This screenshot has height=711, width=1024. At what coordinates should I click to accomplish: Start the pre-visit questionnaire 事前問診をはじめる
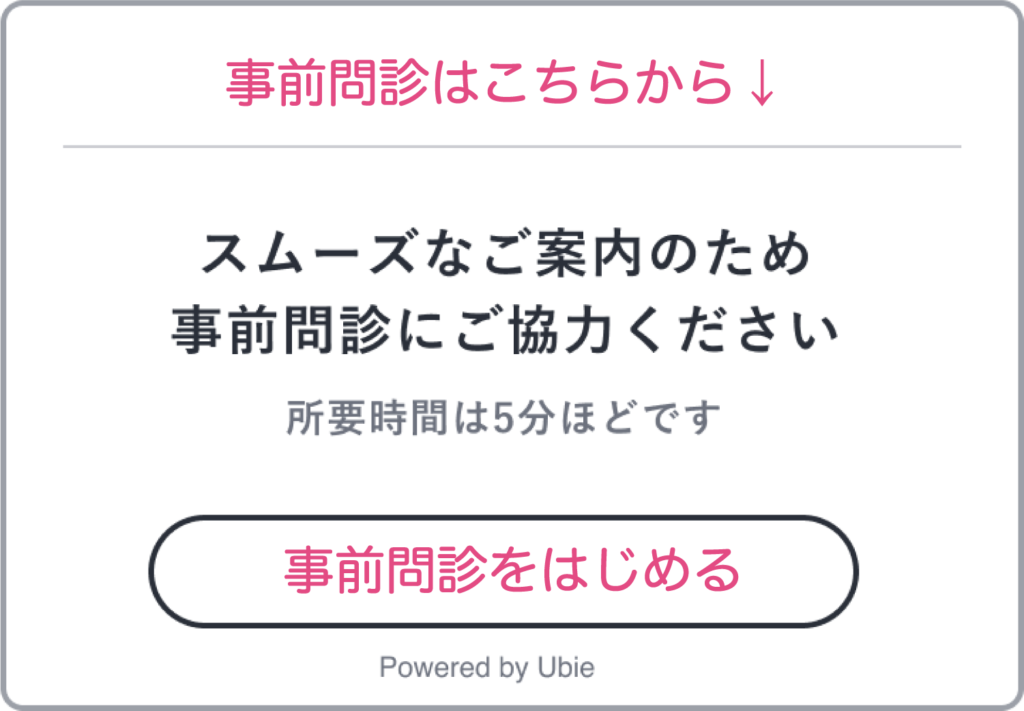[504, 571]
